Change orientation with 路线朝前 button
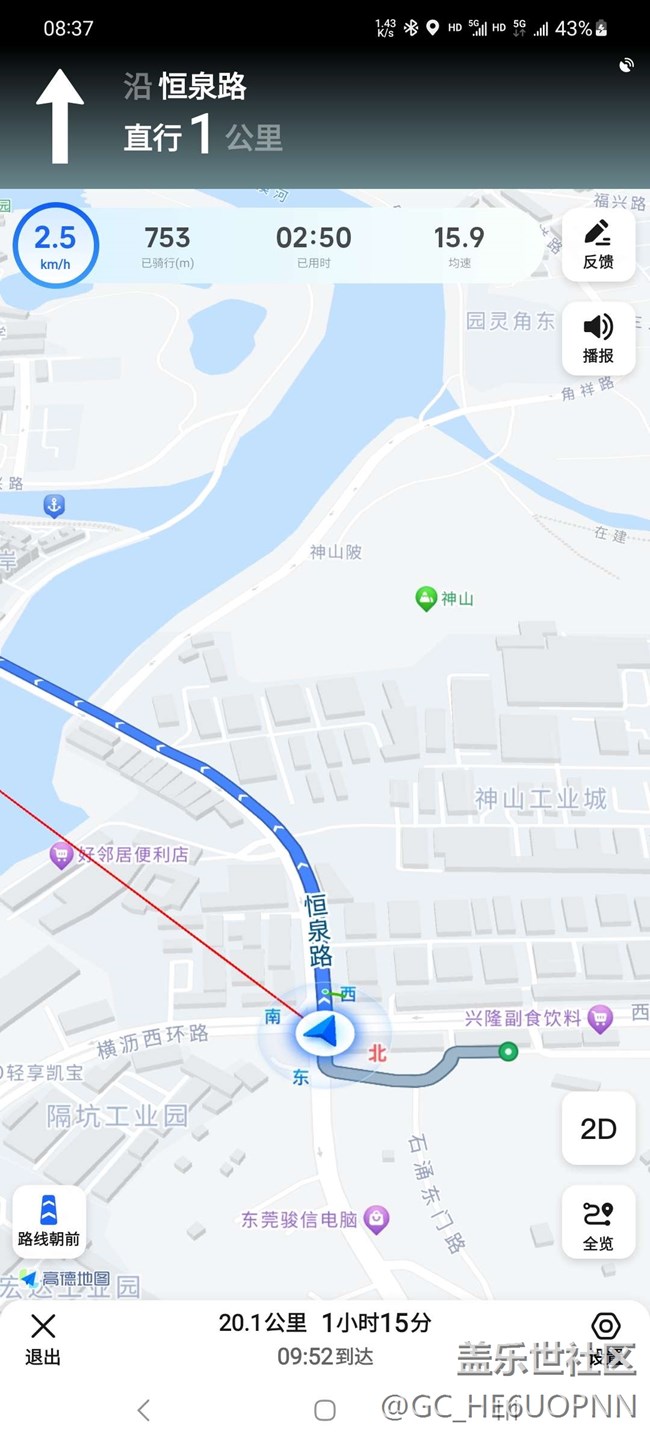This screenshot has height=1444, width=650. pyautogui.click(x=48, y=1220)
